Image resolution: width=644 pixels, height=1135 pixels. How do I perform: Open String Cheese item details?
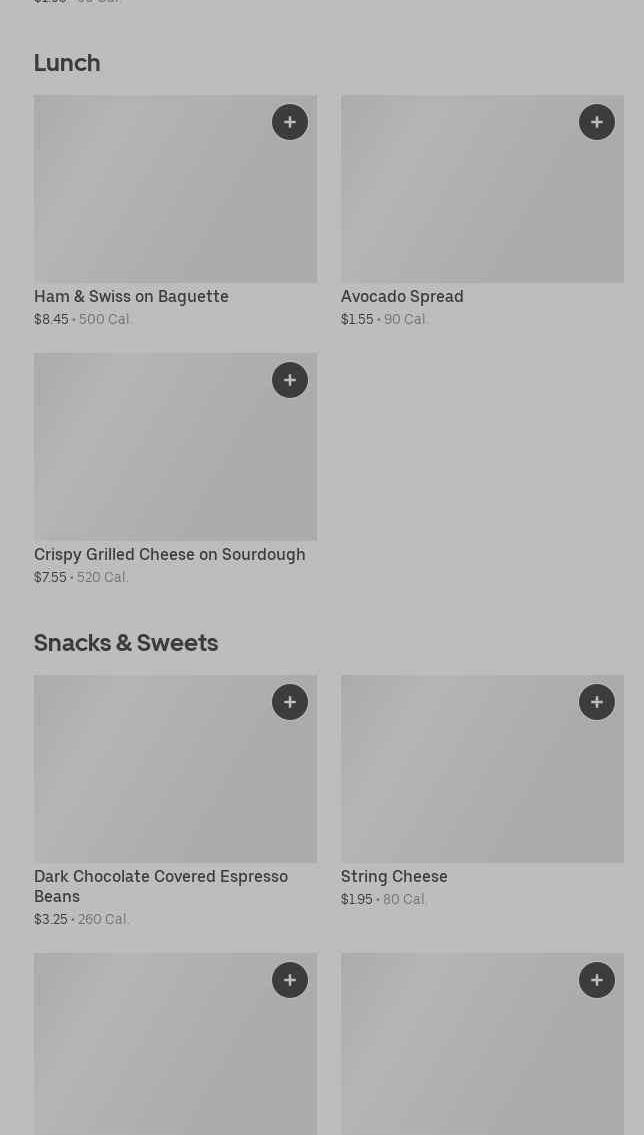(x=394, y=876)
